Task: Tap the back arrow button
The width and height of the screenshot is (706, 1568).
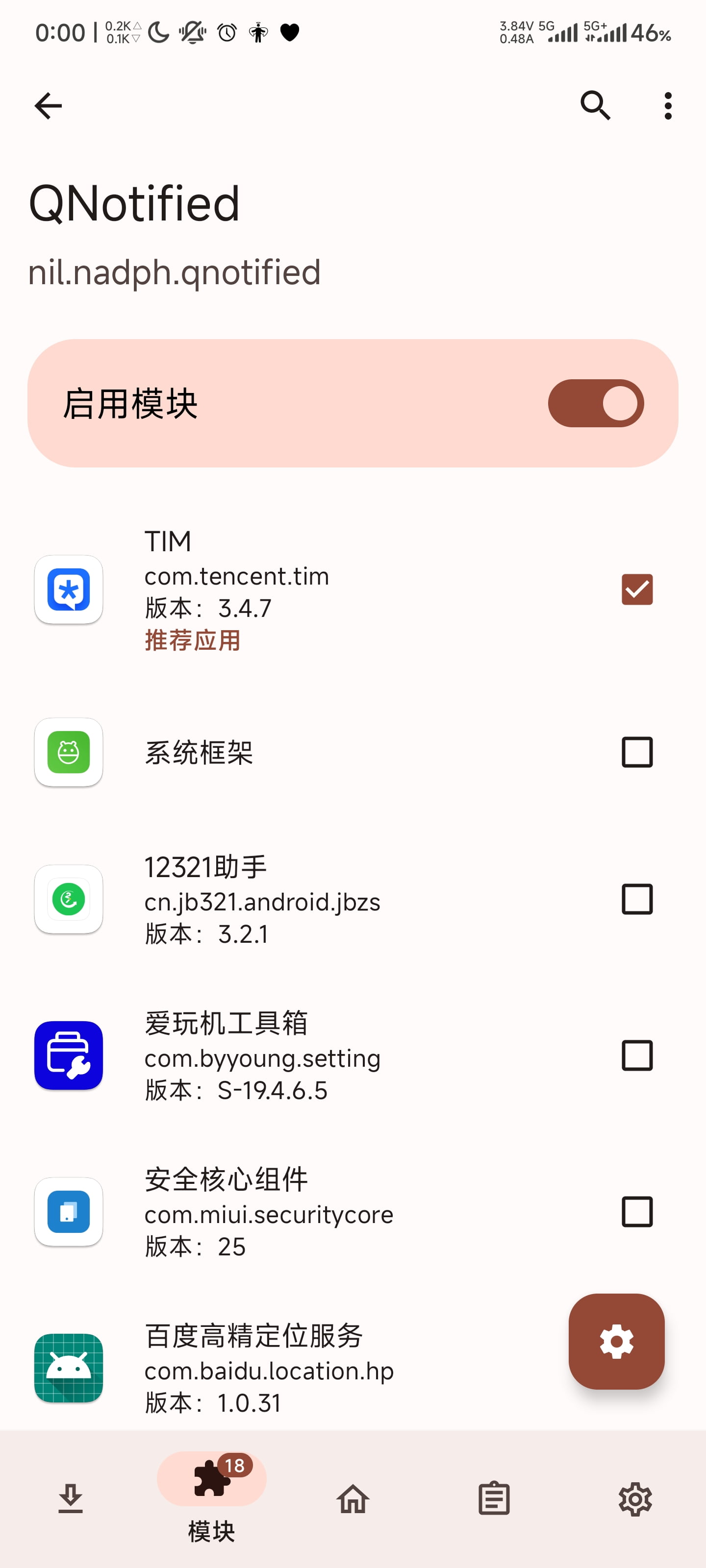Action: (48, 105)
